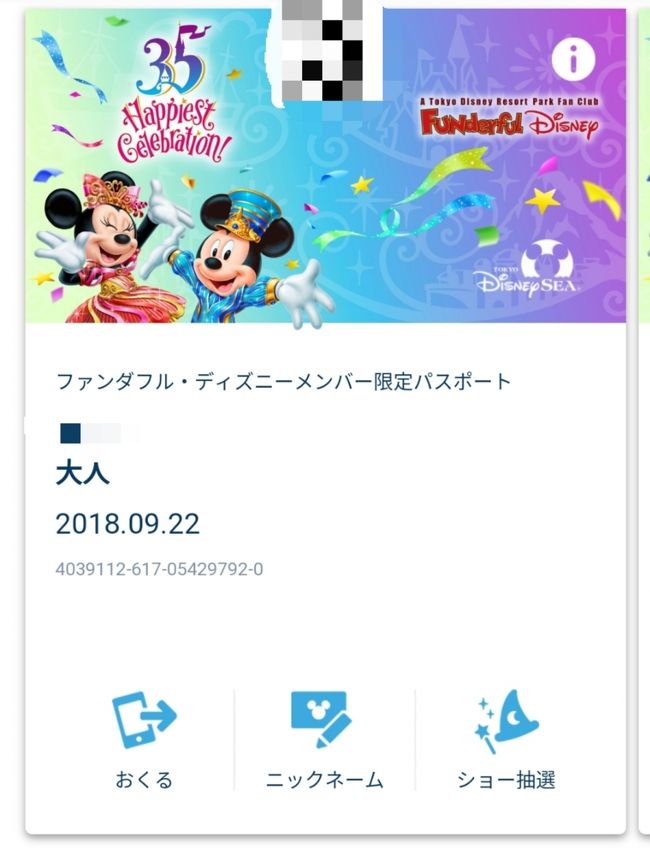This screenshot has height=848, width=650.
Task: Open the ticket info icon
Action: coord(573,58)
